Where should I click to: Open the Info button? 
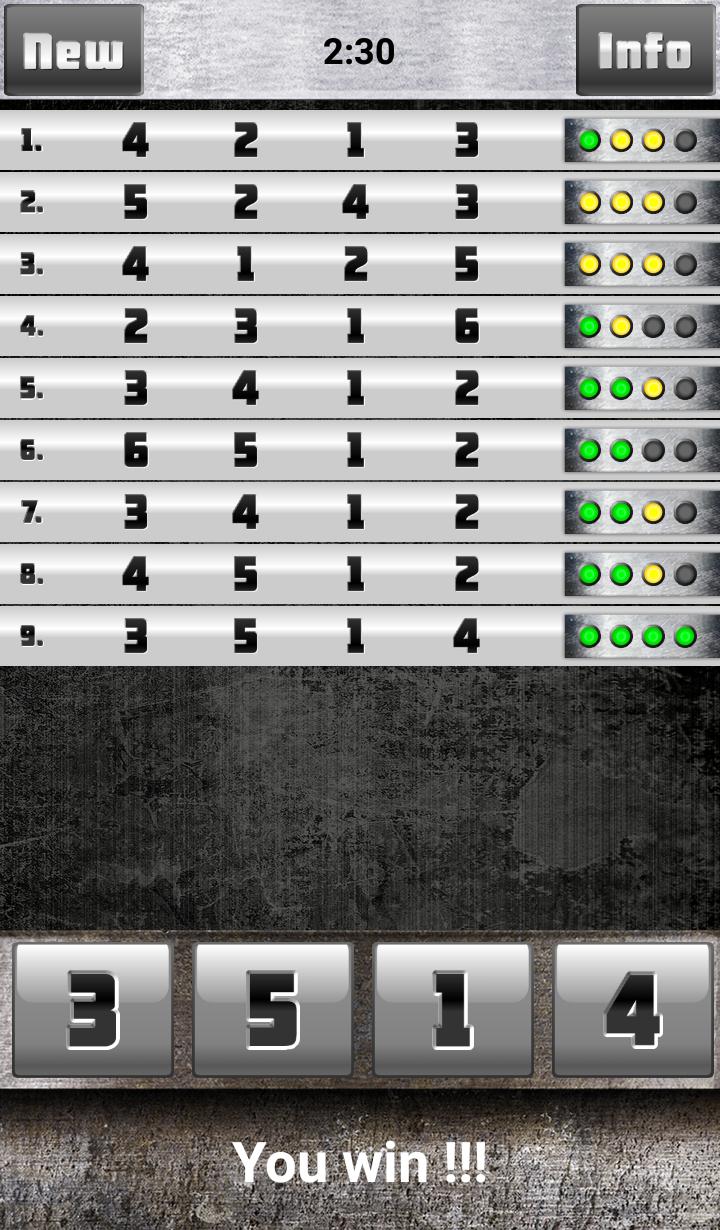(x=645, y=50)
